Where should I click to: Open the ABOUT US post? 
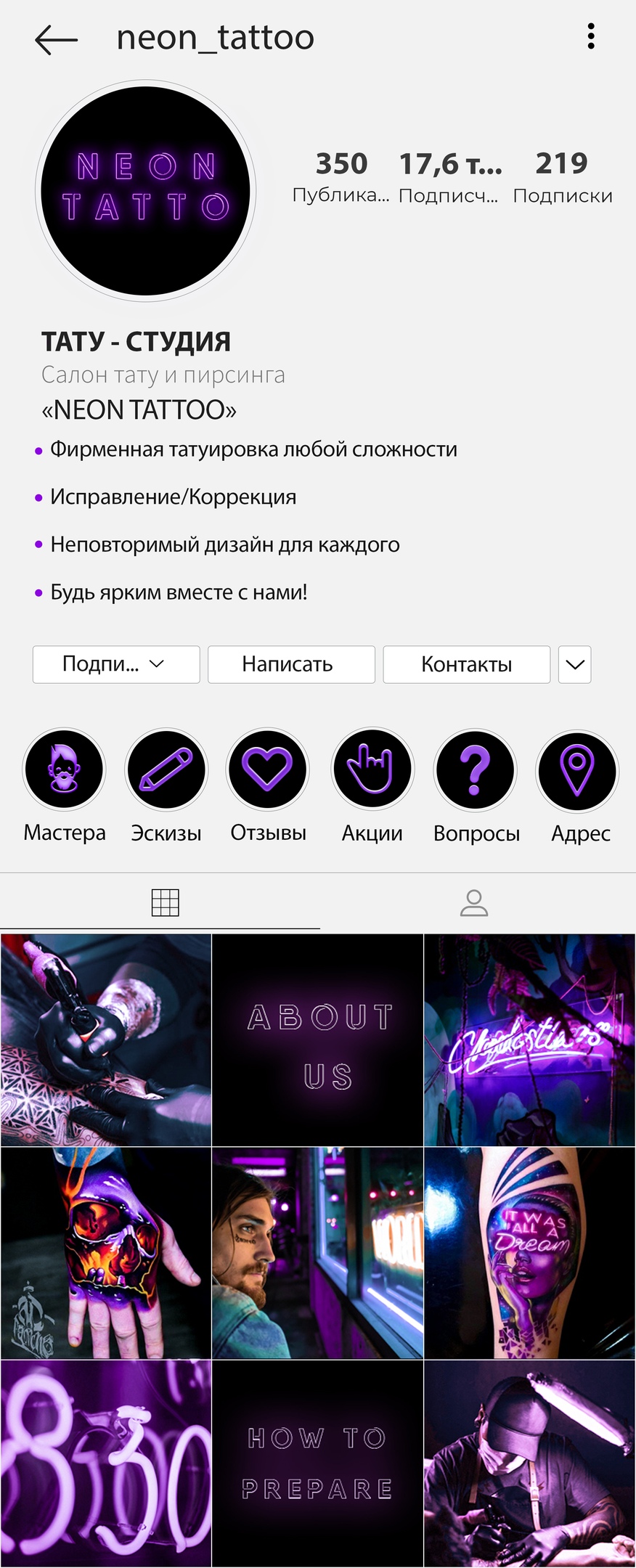tap(318, 1040)
